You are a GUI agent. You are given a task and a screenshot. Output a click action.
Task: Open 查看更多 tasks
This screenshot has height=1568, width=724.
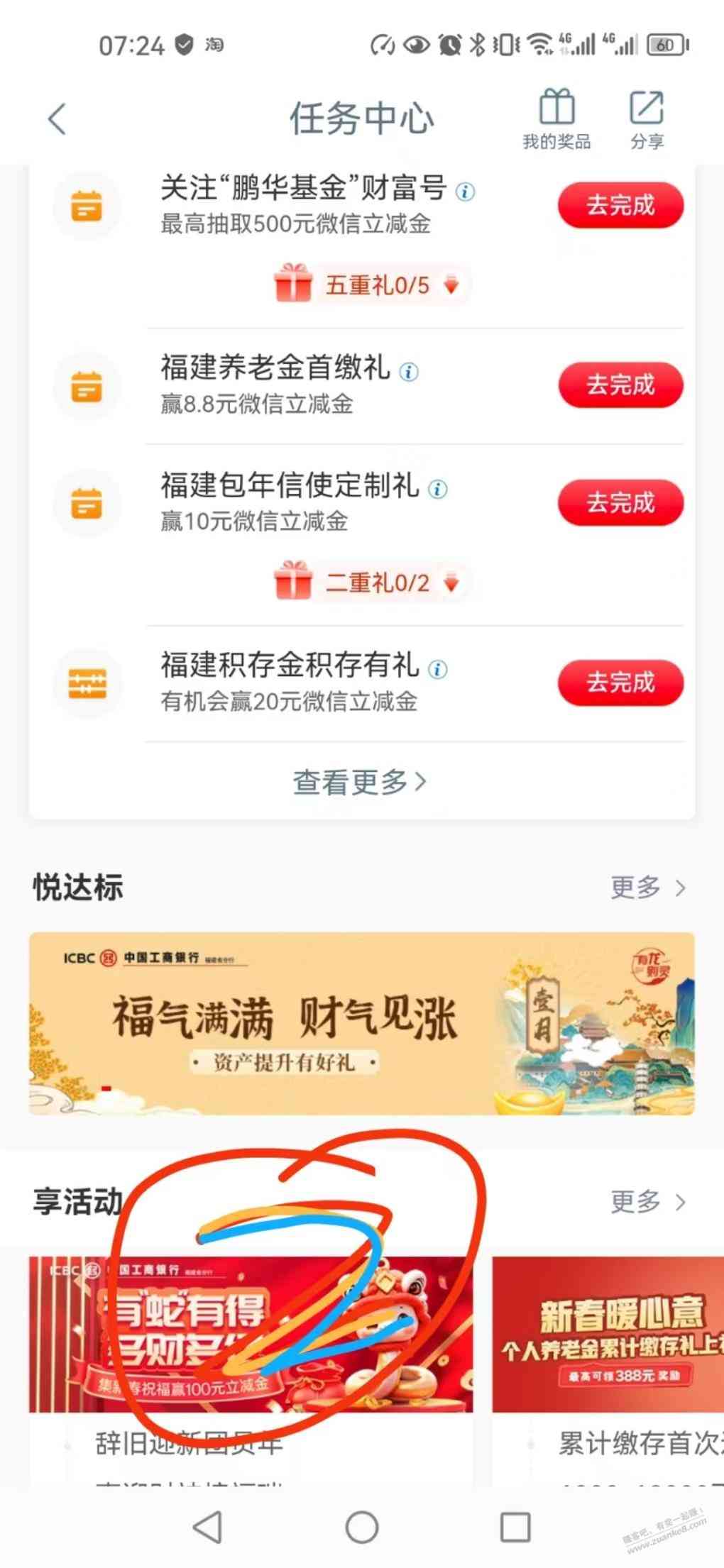(x=361, y=782)
